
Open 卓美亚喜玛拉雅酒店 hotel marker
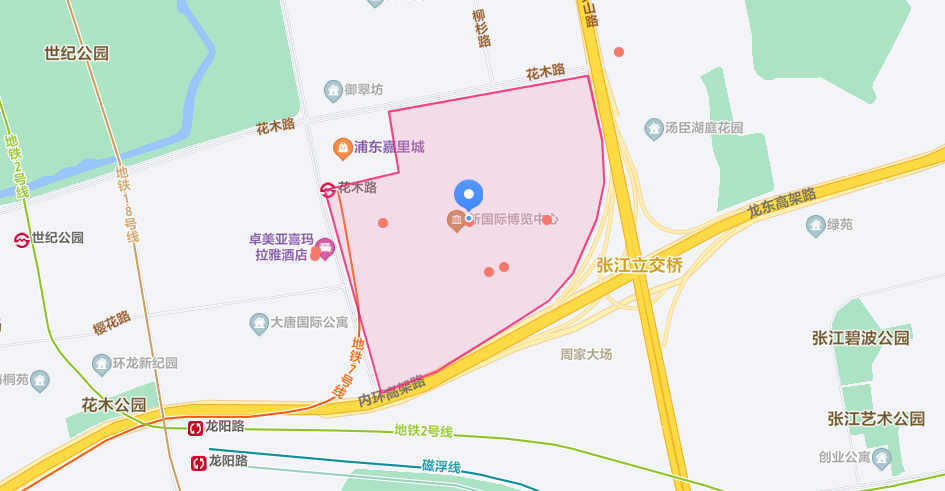[x=324, y=245]
